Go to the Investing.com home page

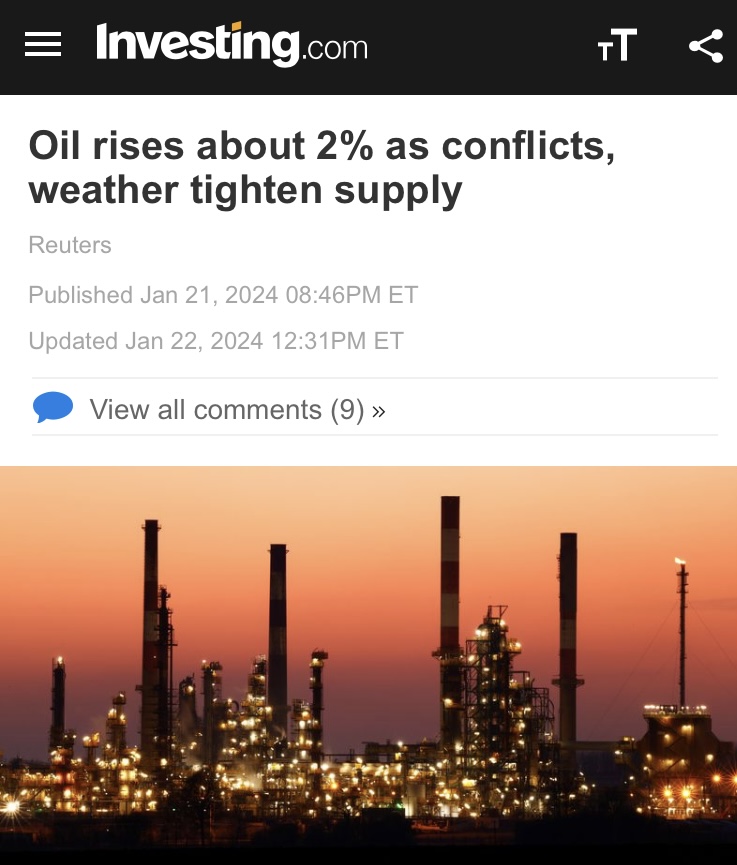(x=231, y=45)
